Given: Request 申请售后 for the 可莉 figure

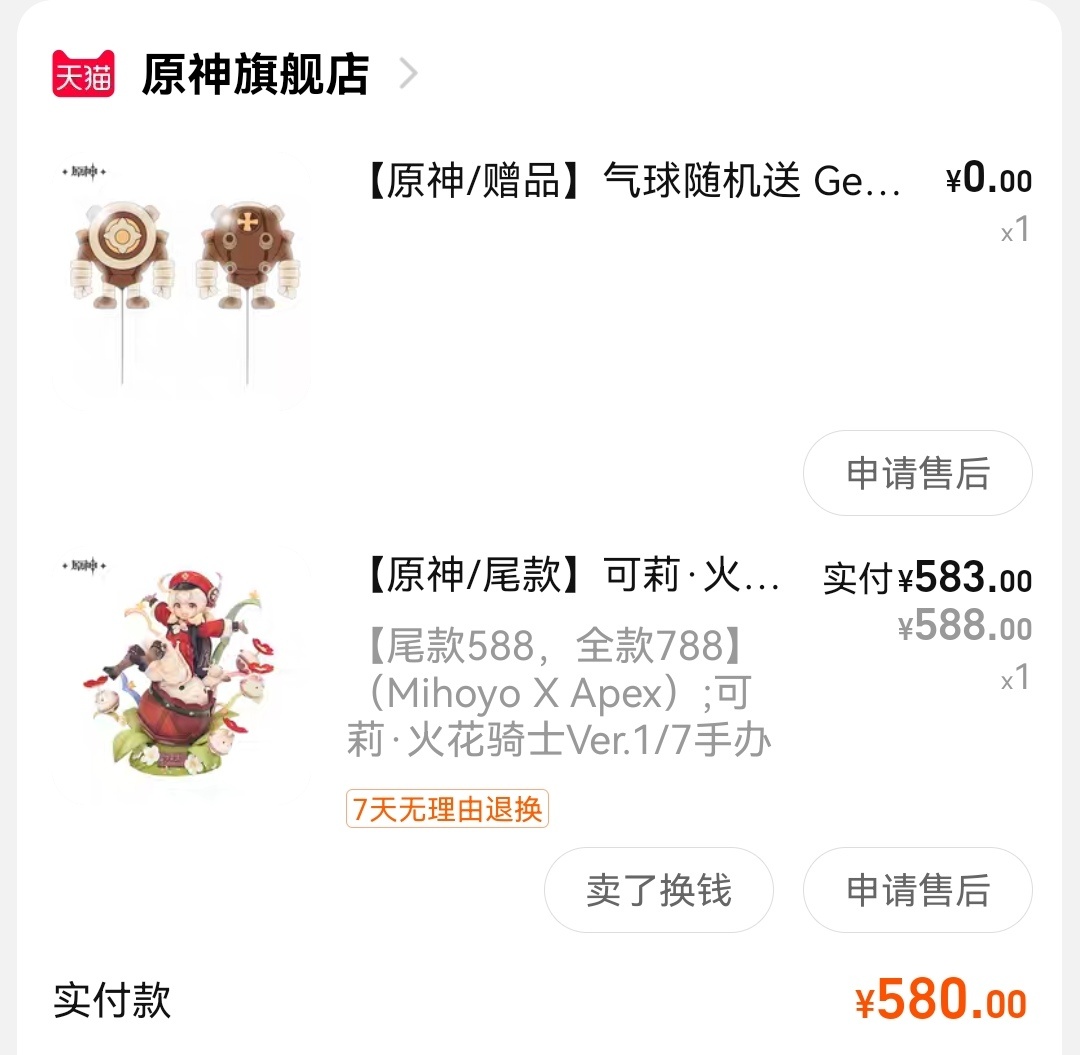Looking at the screenshot, I should (917, 890).
